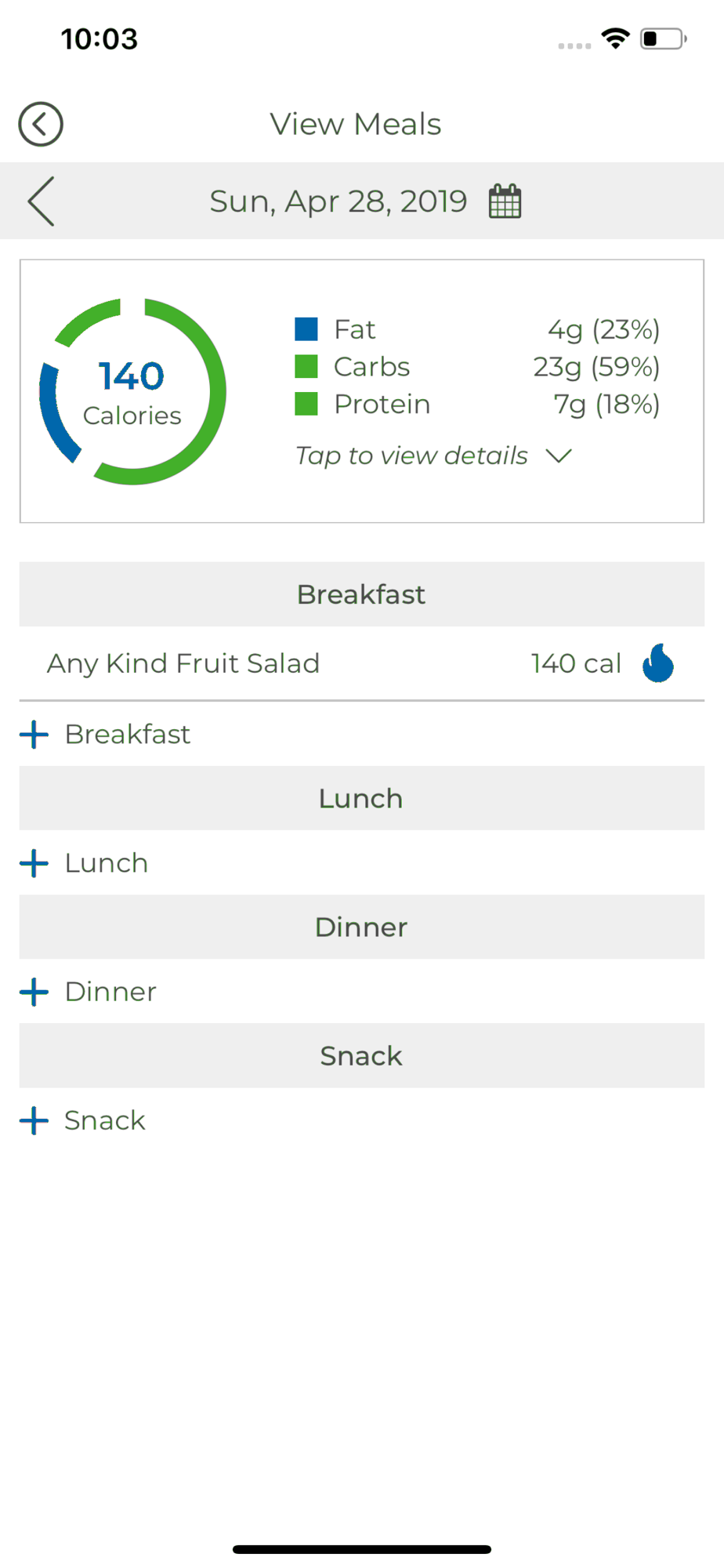
Task: Add a Dinner item
Action: click(x=88, y=992)
